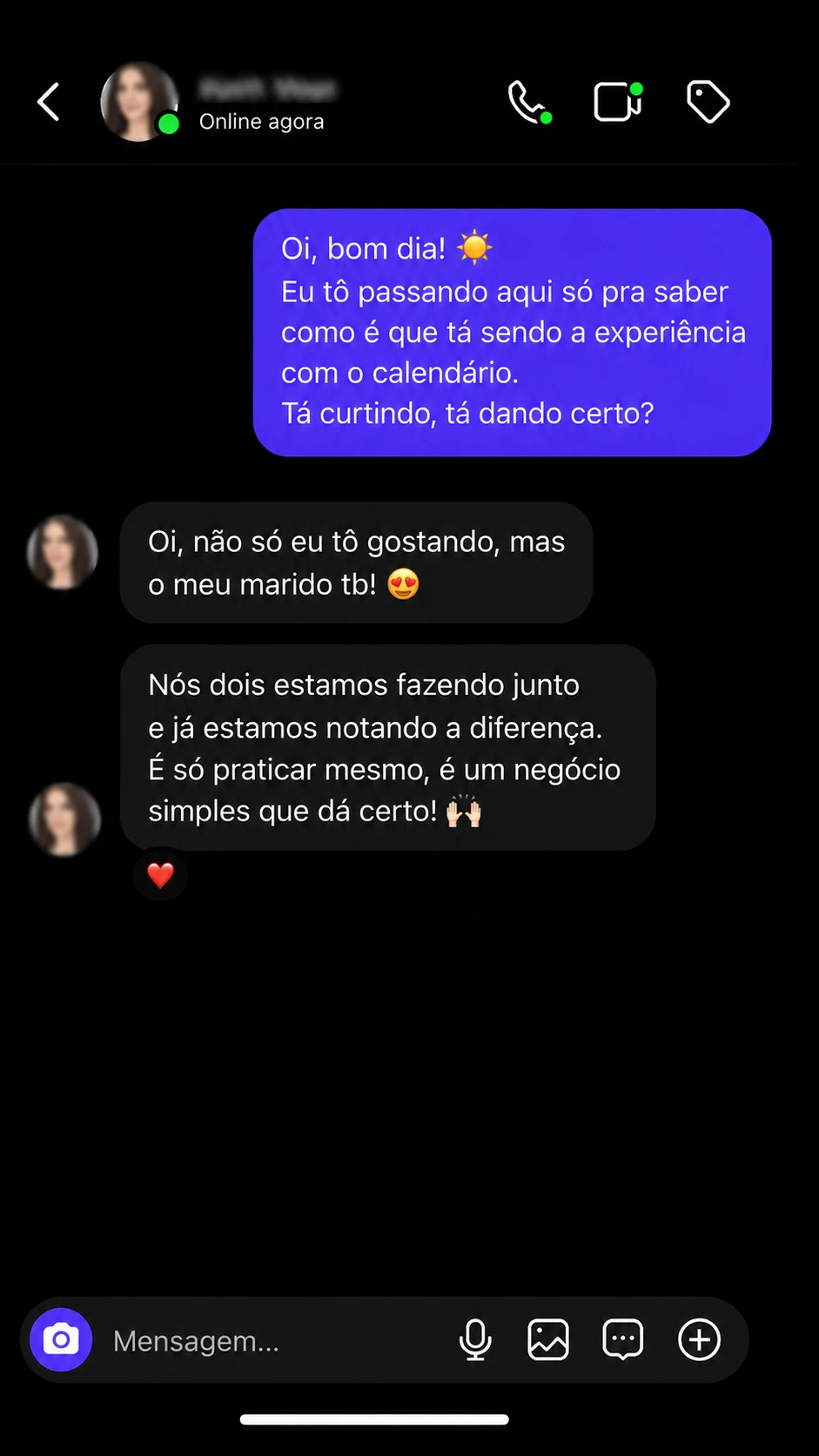Screen dimensions: 819x1456
Task: Open more options with the plus icon
Action: pyautogui.click(x=700, y=1339)
